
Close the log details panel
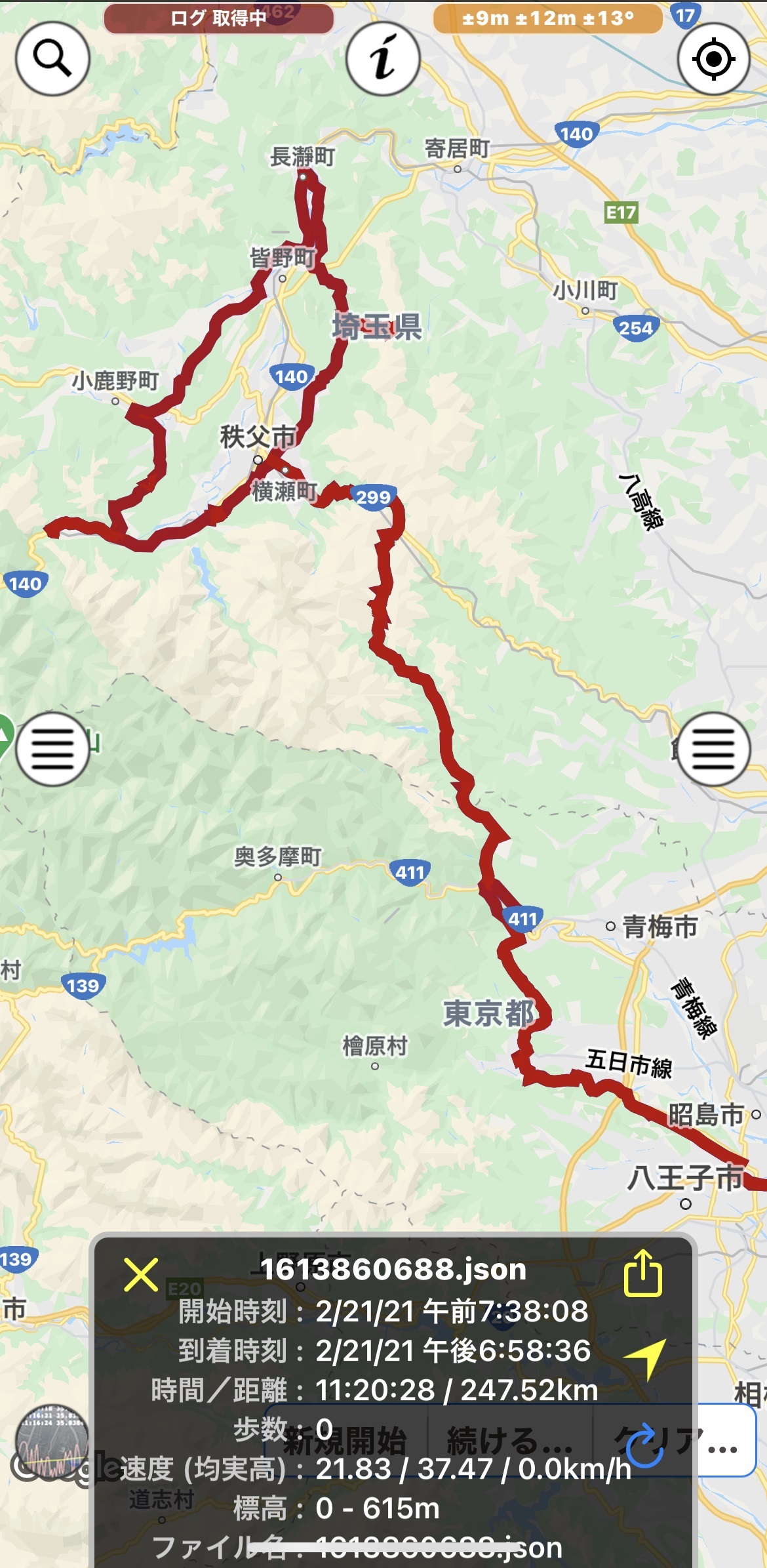click(x=141, y=1274)
